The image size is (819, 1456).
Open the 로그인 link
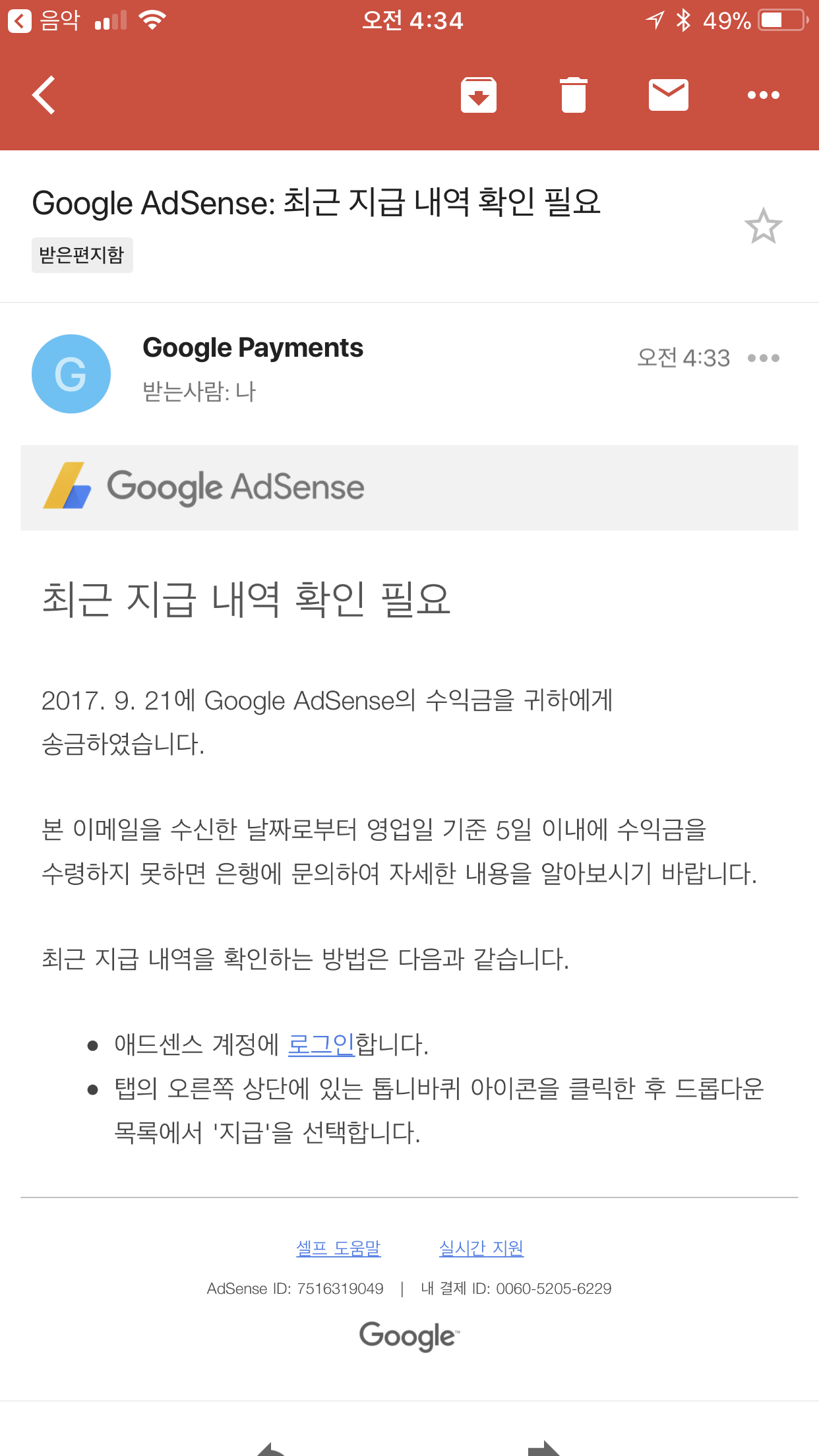321,1044
